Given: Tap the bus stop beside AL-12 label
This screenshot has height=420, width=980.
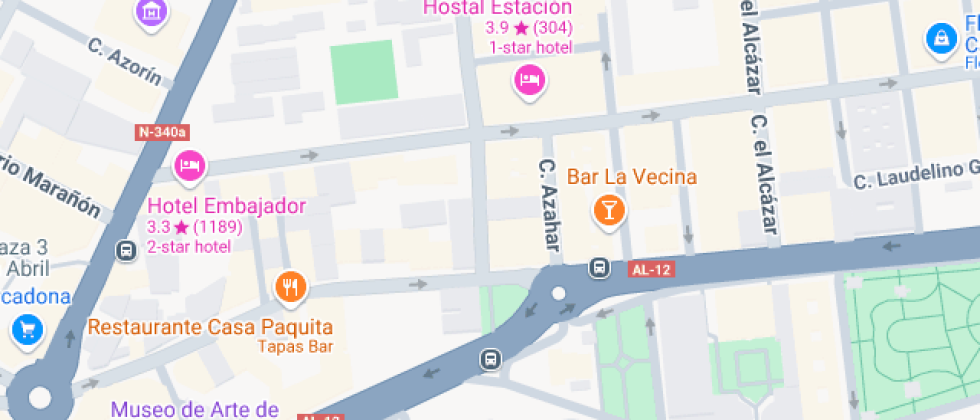Looking at the screenshot, I should point(599,267).
